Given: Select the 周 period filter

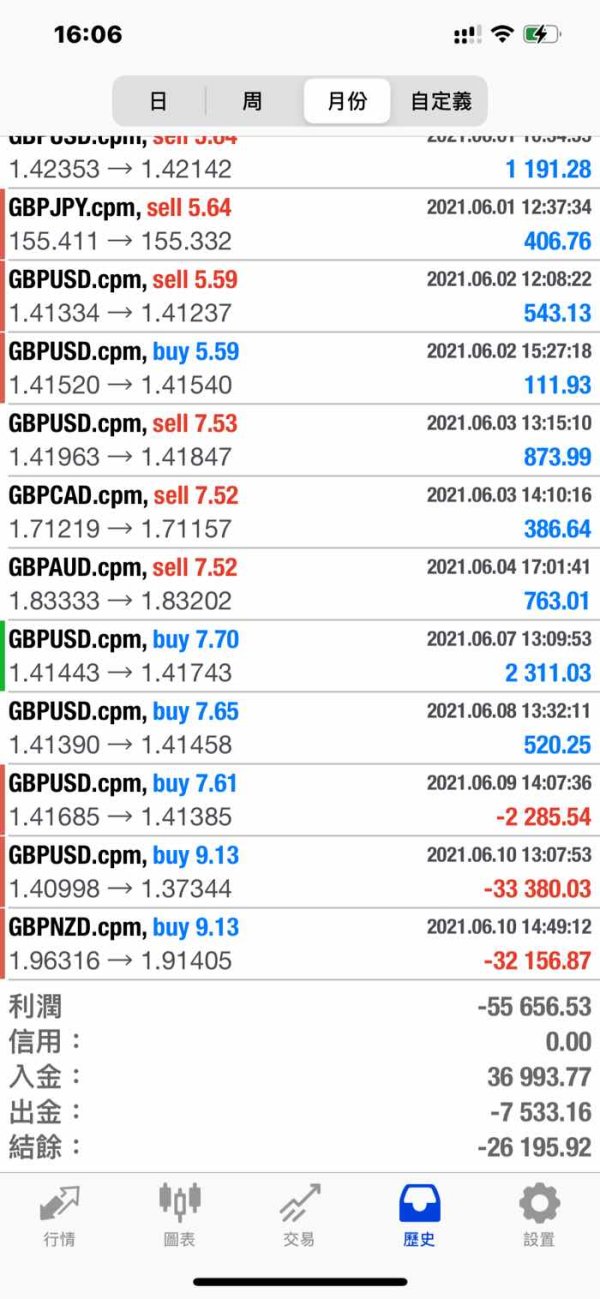Looking at the screenshot, I should (252, 101).
